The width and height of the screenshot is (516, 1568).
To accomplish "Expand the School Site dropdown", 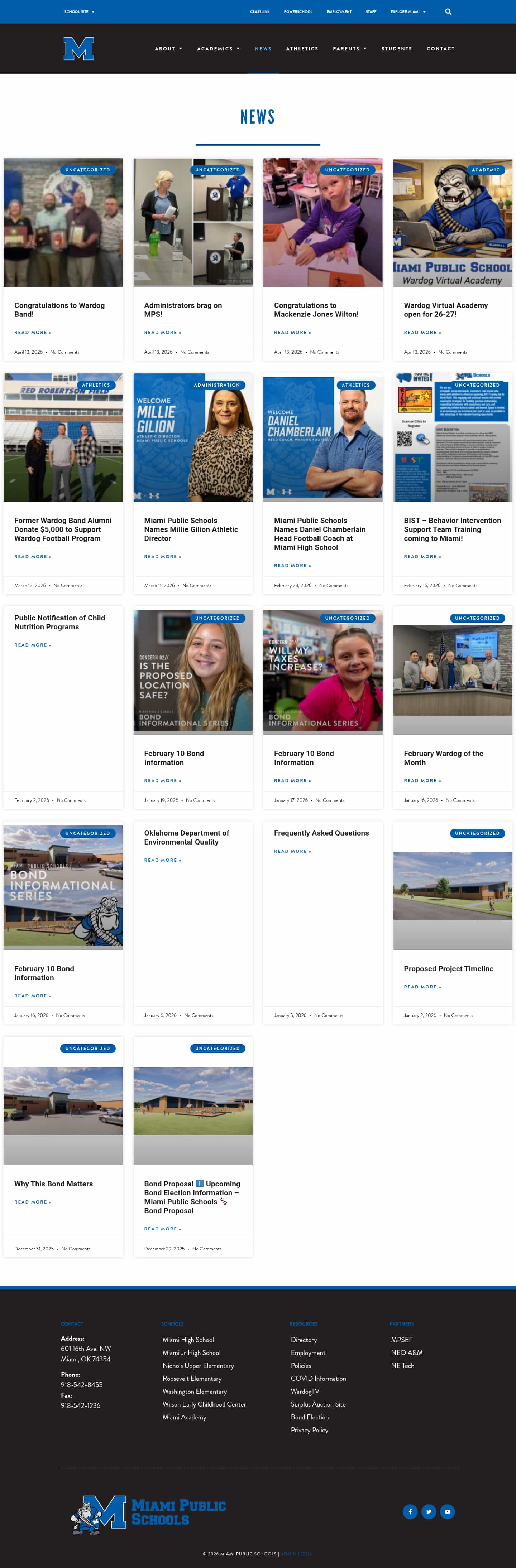I will click(x=79, y=11).
